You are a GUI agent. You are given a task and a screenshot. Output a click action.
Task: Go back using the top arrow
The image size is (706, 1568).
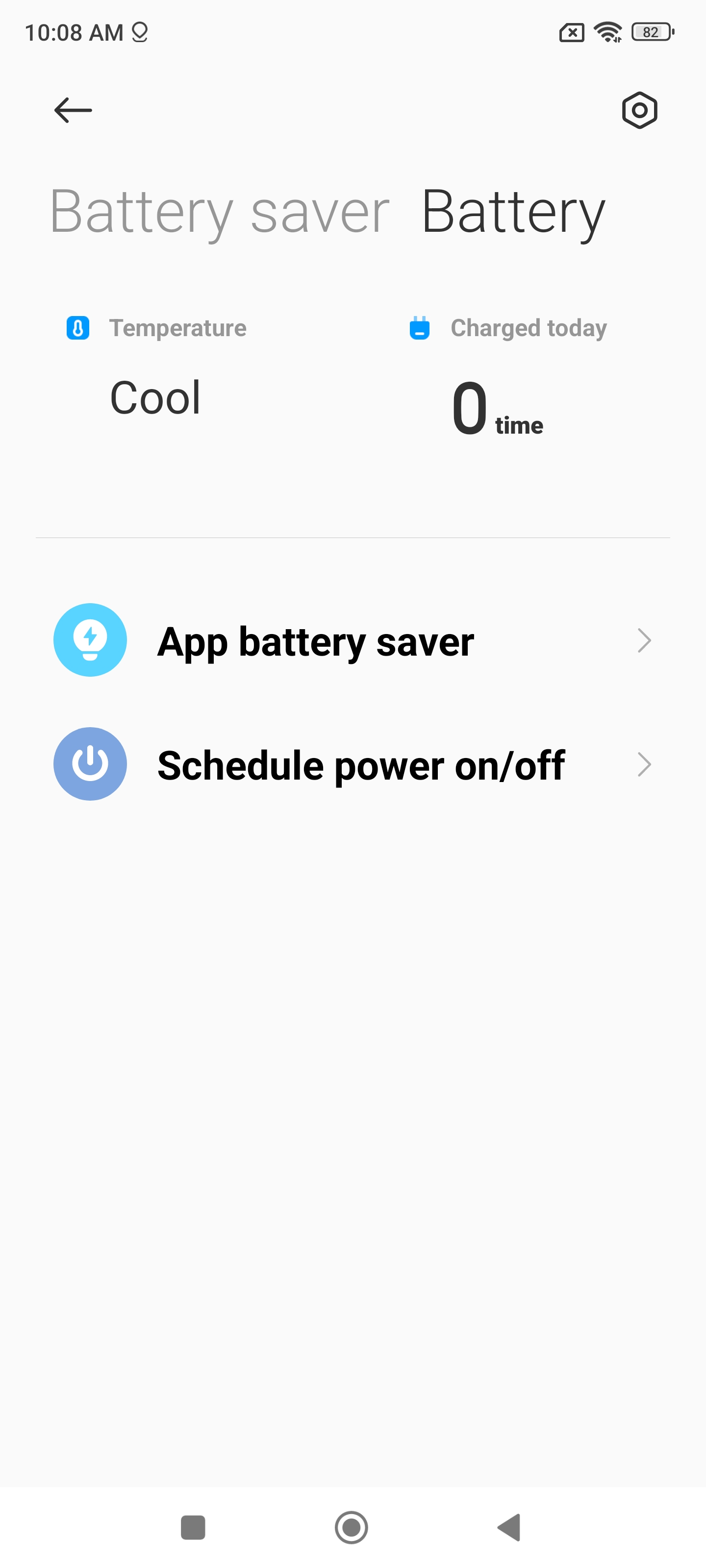click(73, 110)
